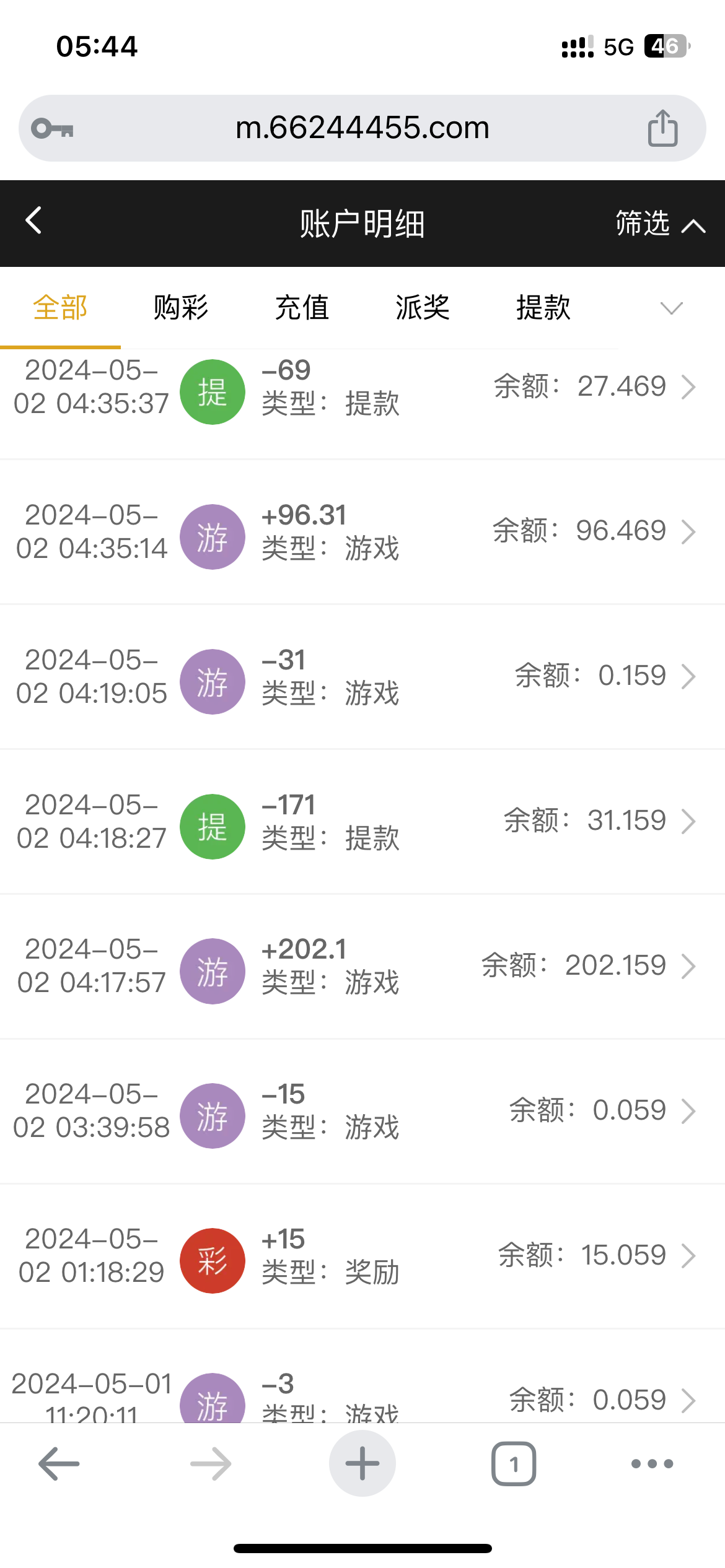Image resolution: width=725 pixels, height=1568 pixels.
Task: Share this page from the address bar
Action: [x=662, y=128]
